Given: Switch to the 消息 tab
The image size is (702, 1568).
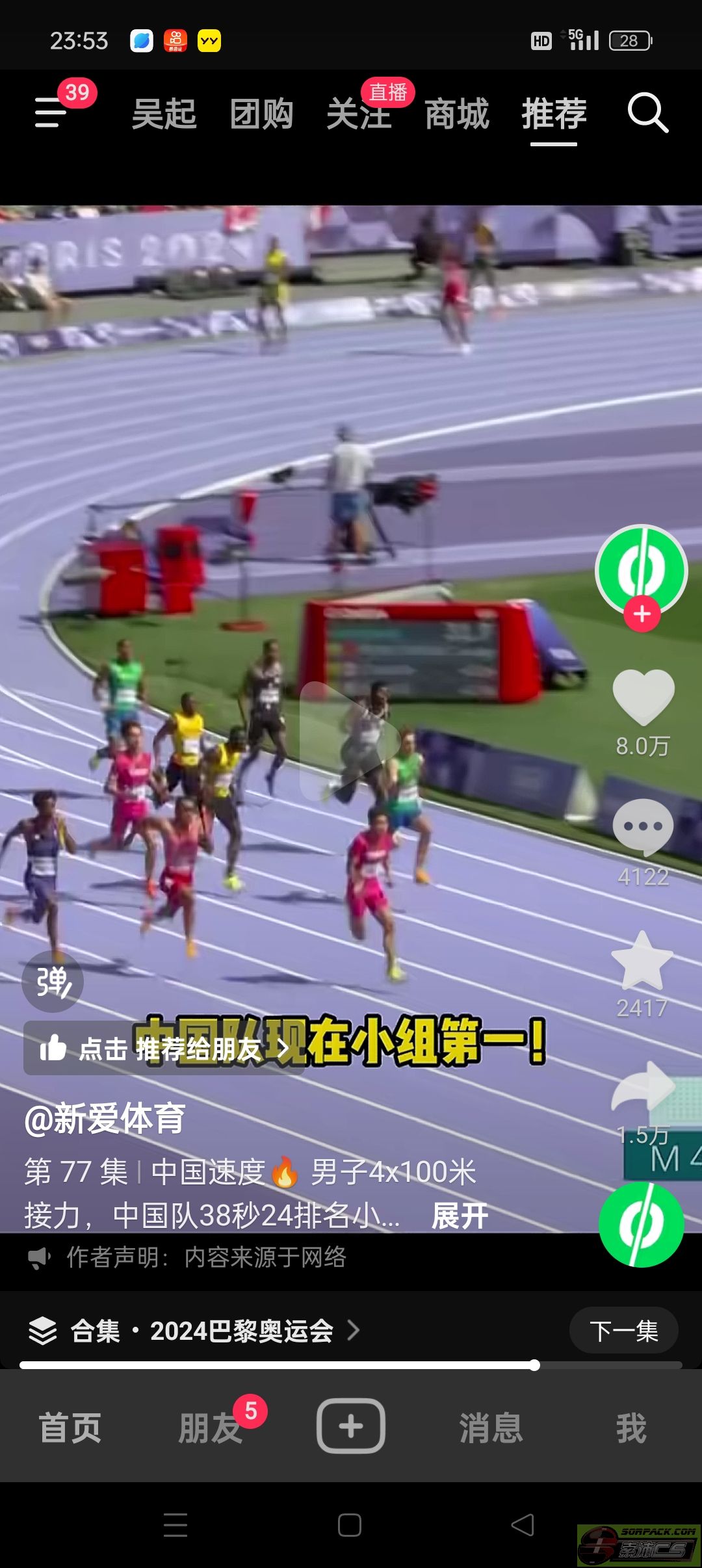Looking at the screenshot, I should click(x=491, y=1428).
